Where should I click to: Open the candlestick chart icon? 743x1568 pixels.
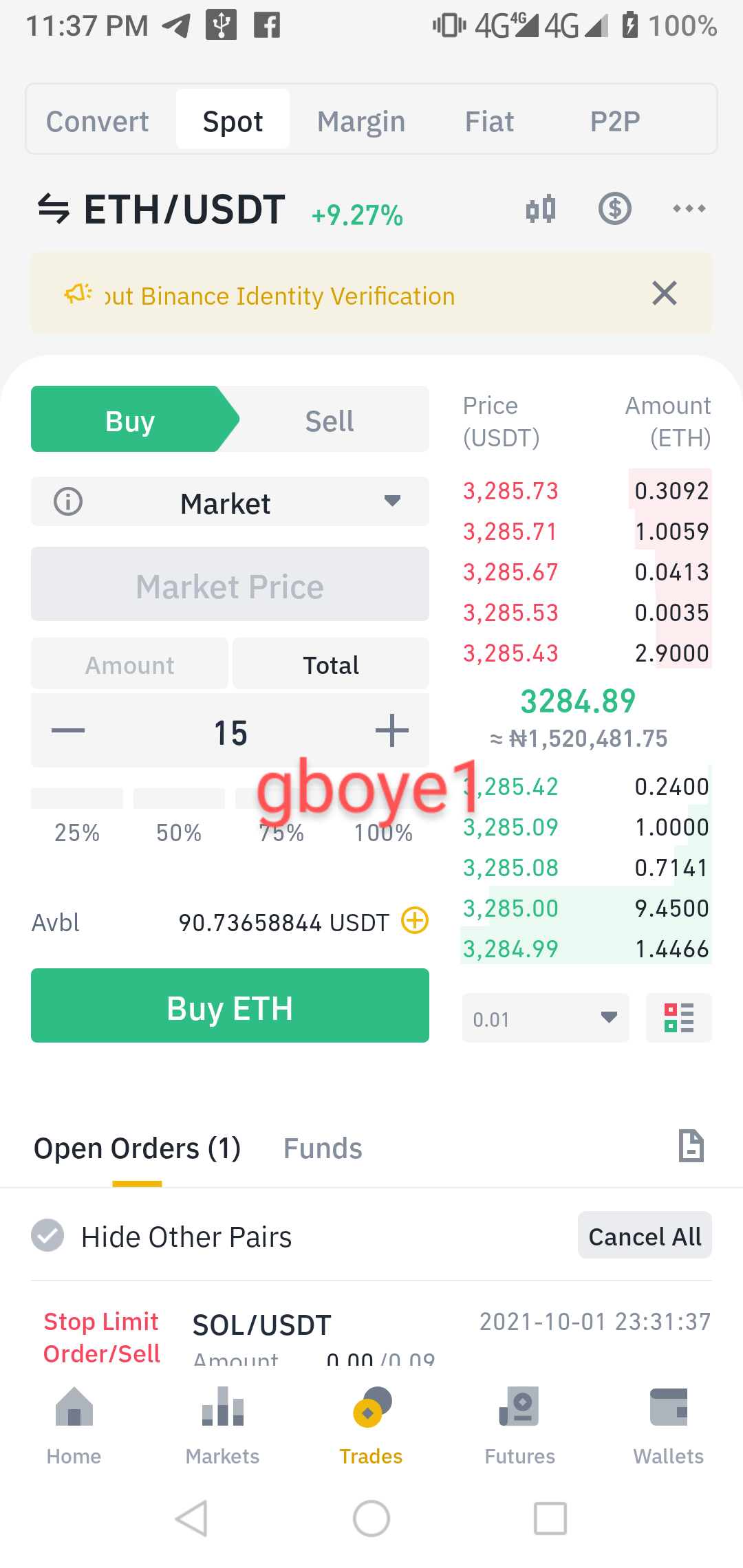pos(541,209)
